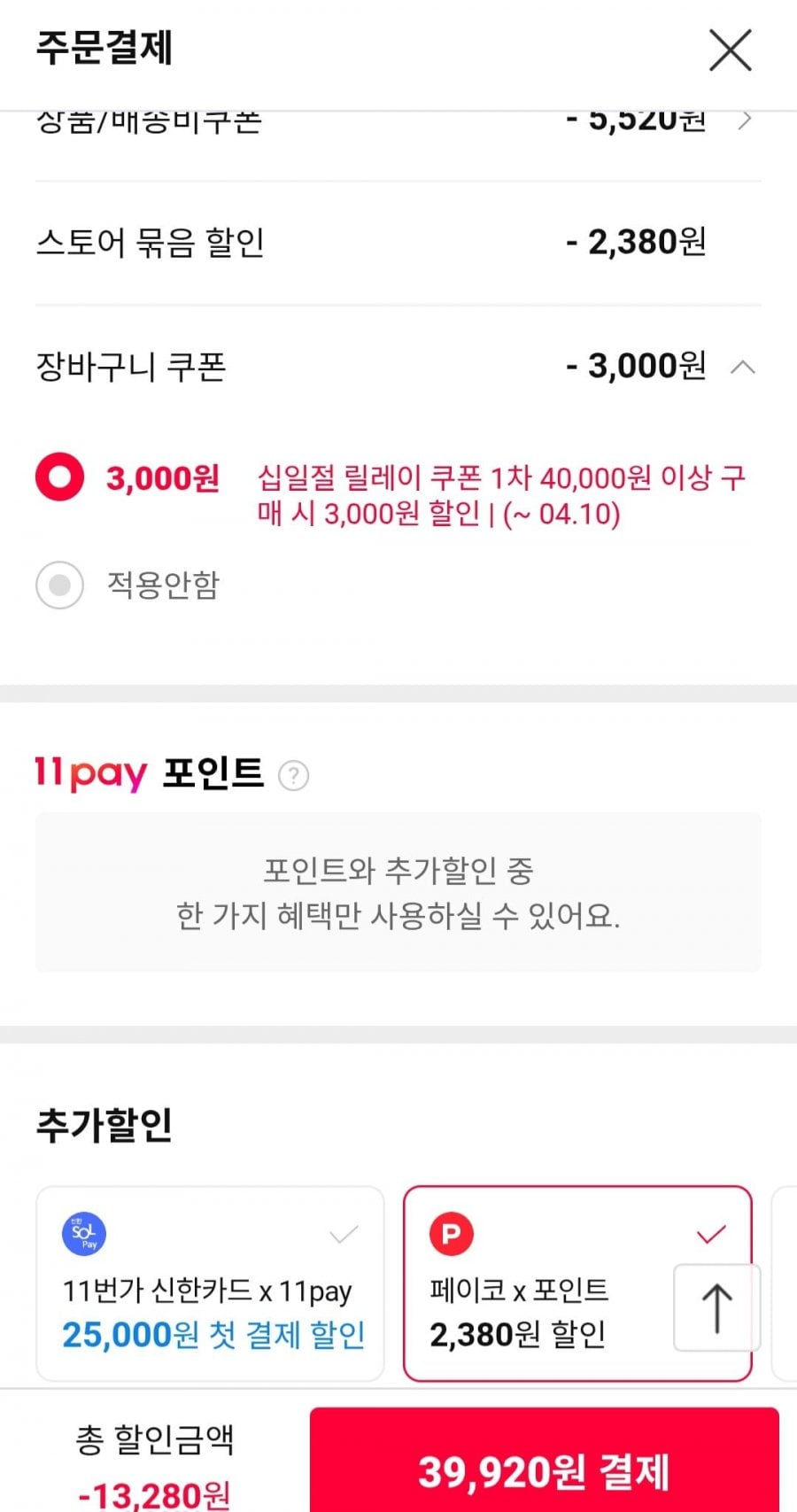Select the 3,000원 십일절 릴레이 쿠폰
This screenshot has height=1512, width=797.
[x=59, y=478]
